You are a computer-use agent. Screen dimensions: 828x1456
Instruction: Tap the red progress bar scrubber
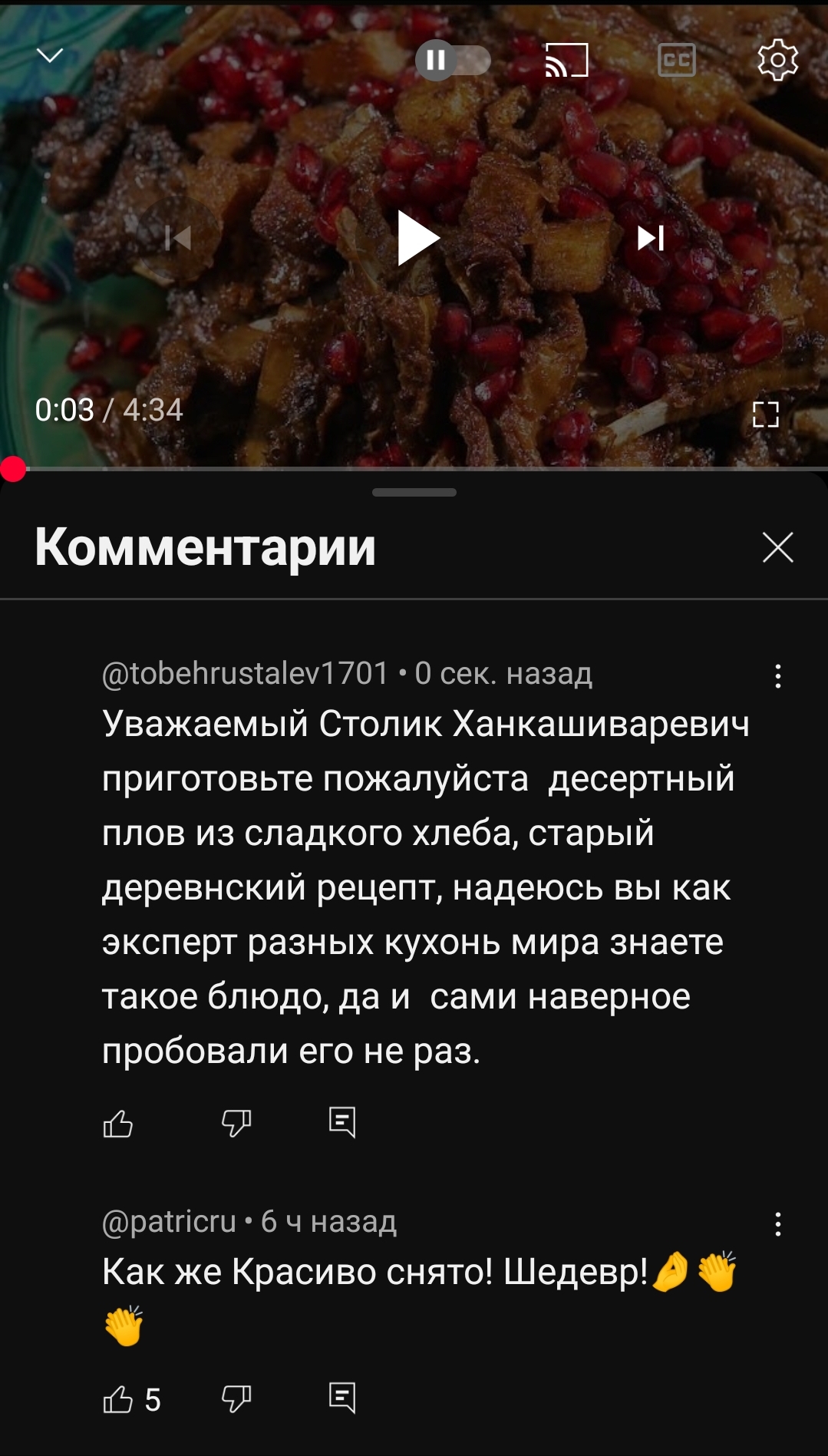tap(13, 469)
